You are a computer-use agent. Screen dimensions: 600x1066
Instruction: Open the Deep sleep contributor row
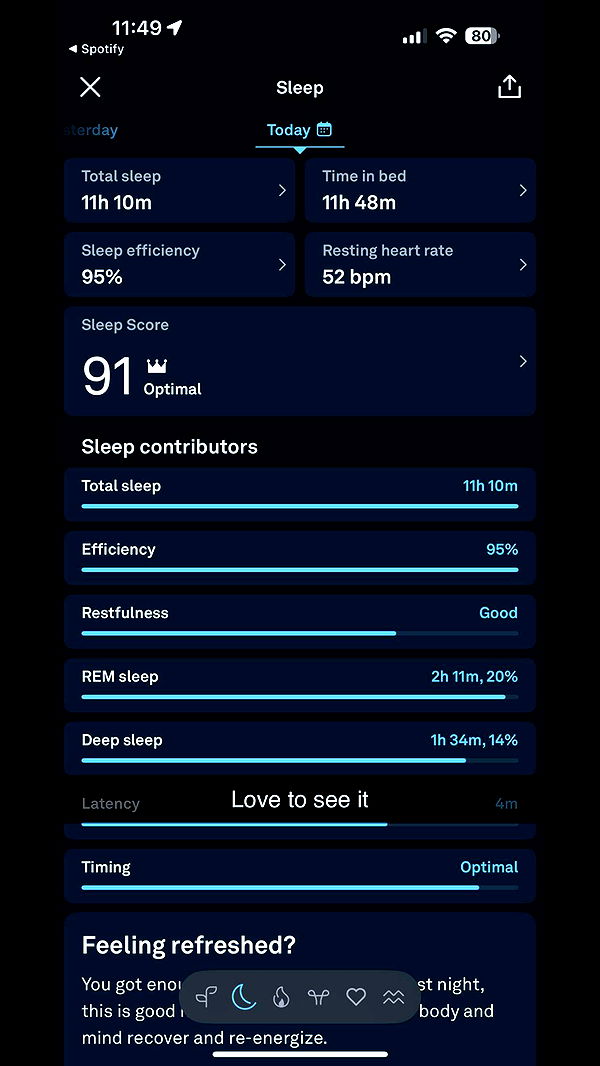(300, 748)
